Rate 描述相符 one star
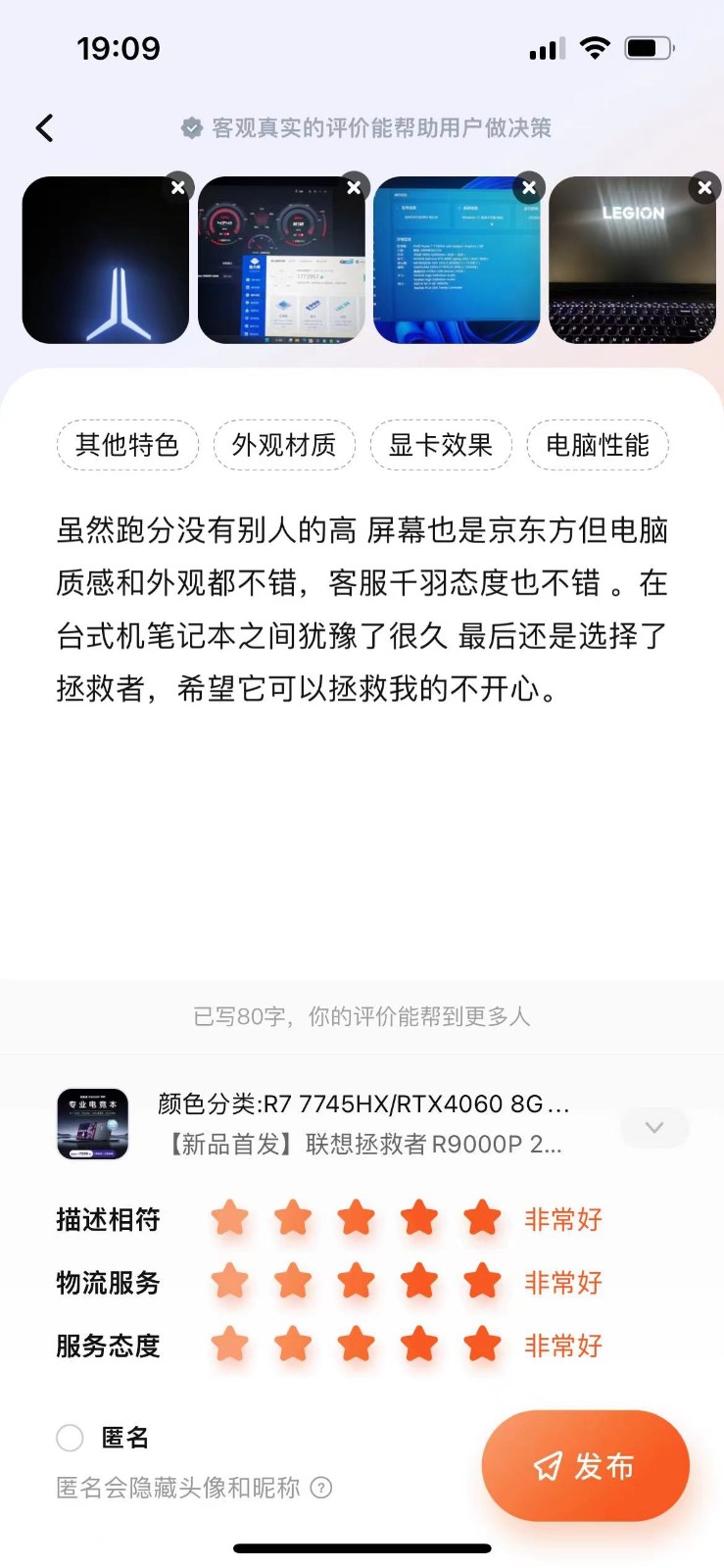 click(230, 1219)
